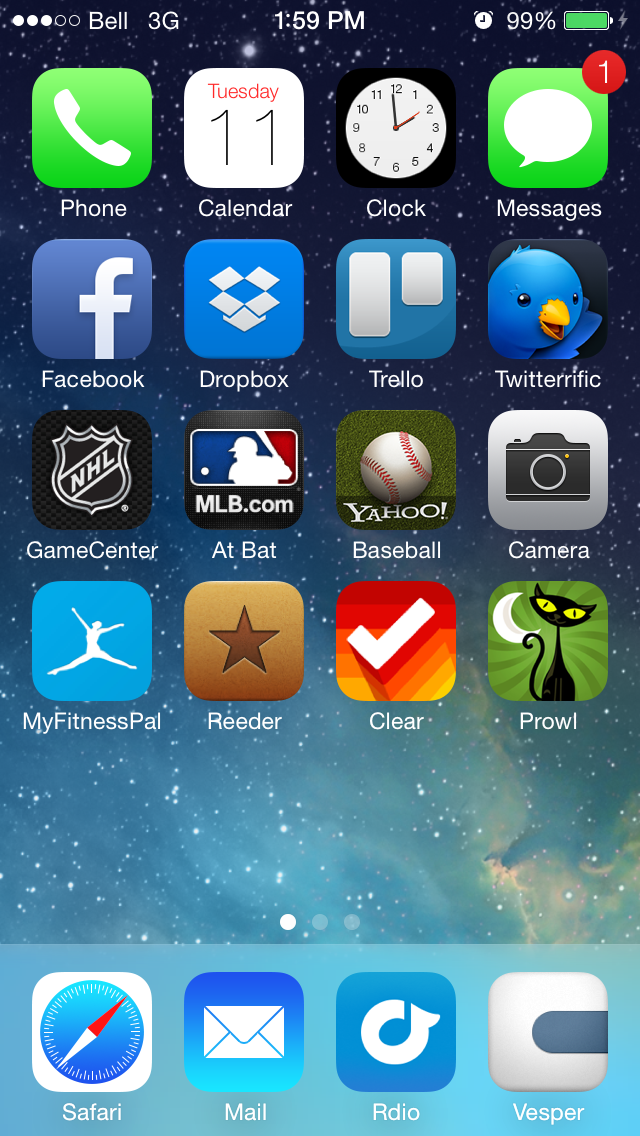The height and width of the screenshot is (1136, 640).
Task: Open the Reeder app
Action: click(244, 641)
